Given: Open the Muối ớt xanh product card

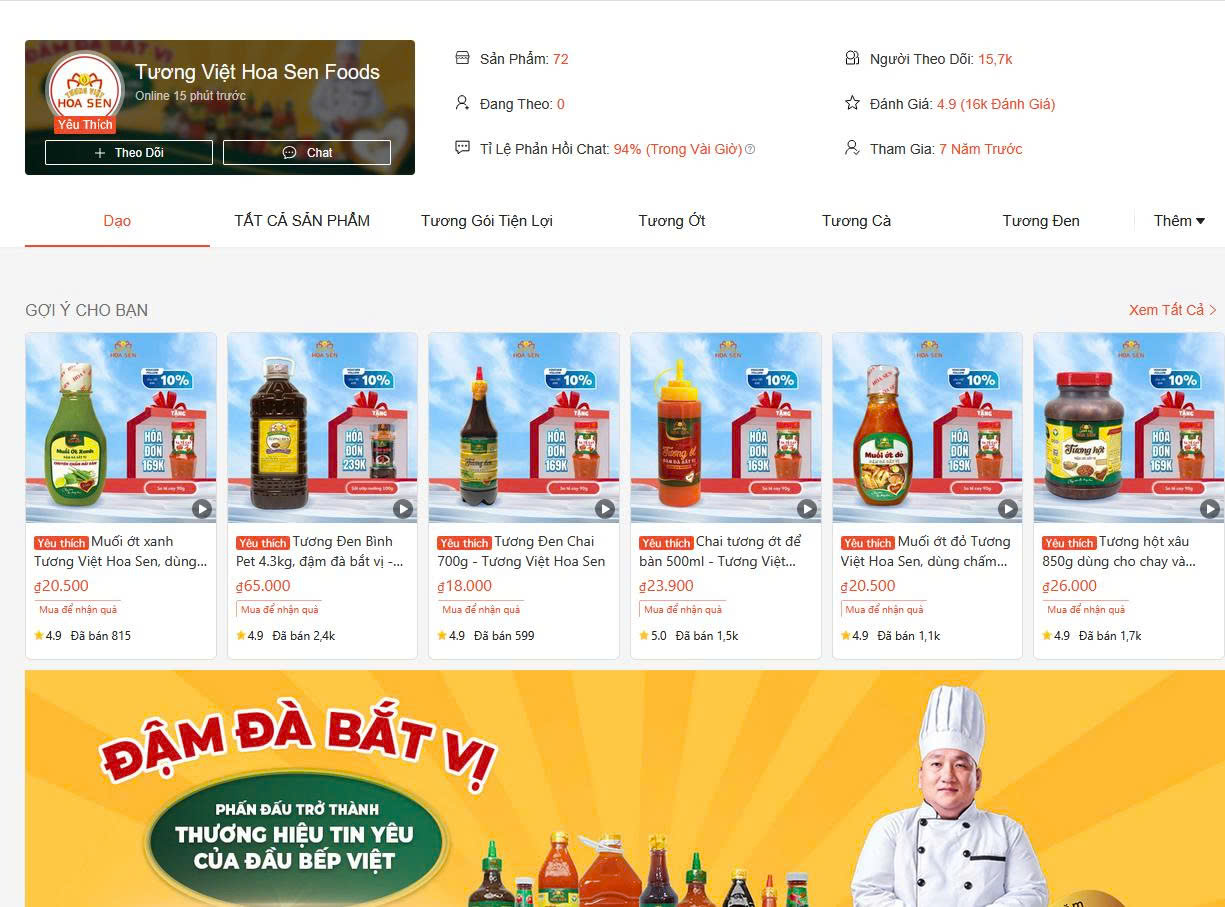Looking at the screenshot, I should [x=121, y=495].
